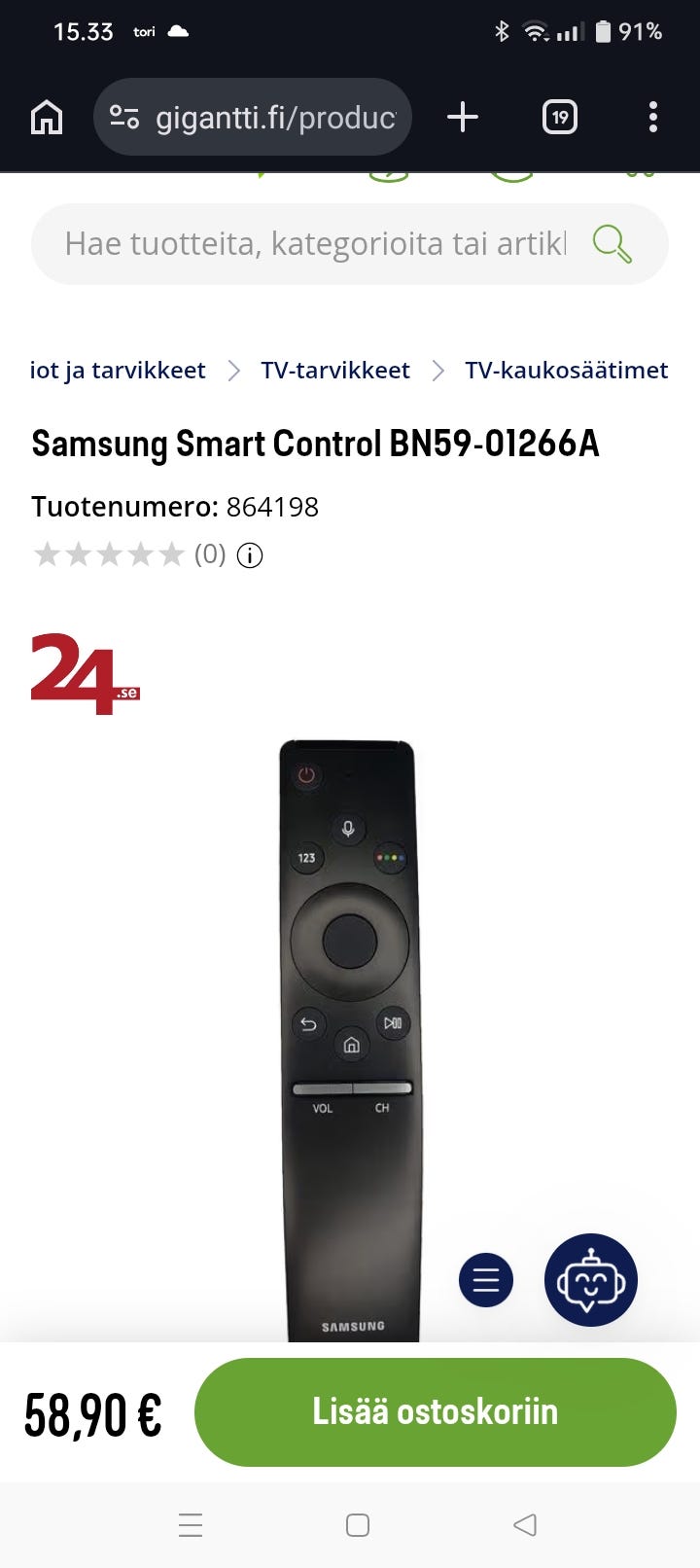Show the open tabs switcher

(x=559, y=118)
